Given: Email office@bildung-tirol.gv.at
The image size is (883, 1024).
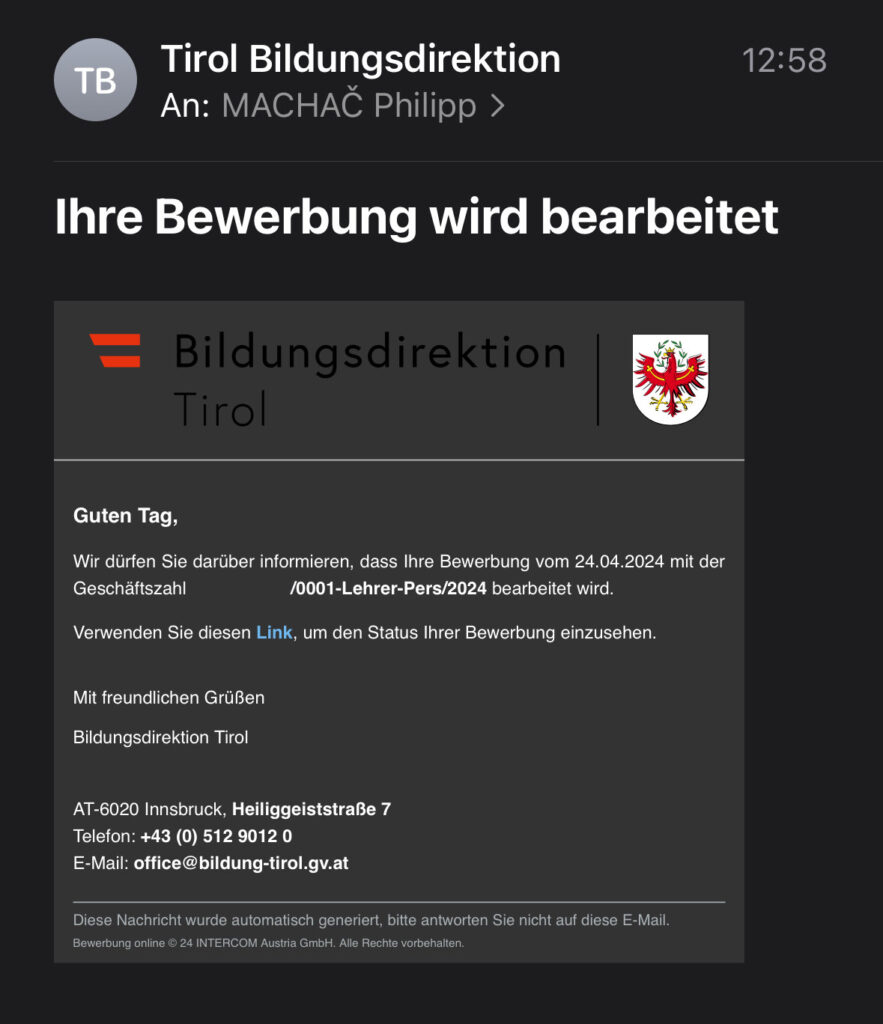Looking at the screenshot, I should click(241, 863).
